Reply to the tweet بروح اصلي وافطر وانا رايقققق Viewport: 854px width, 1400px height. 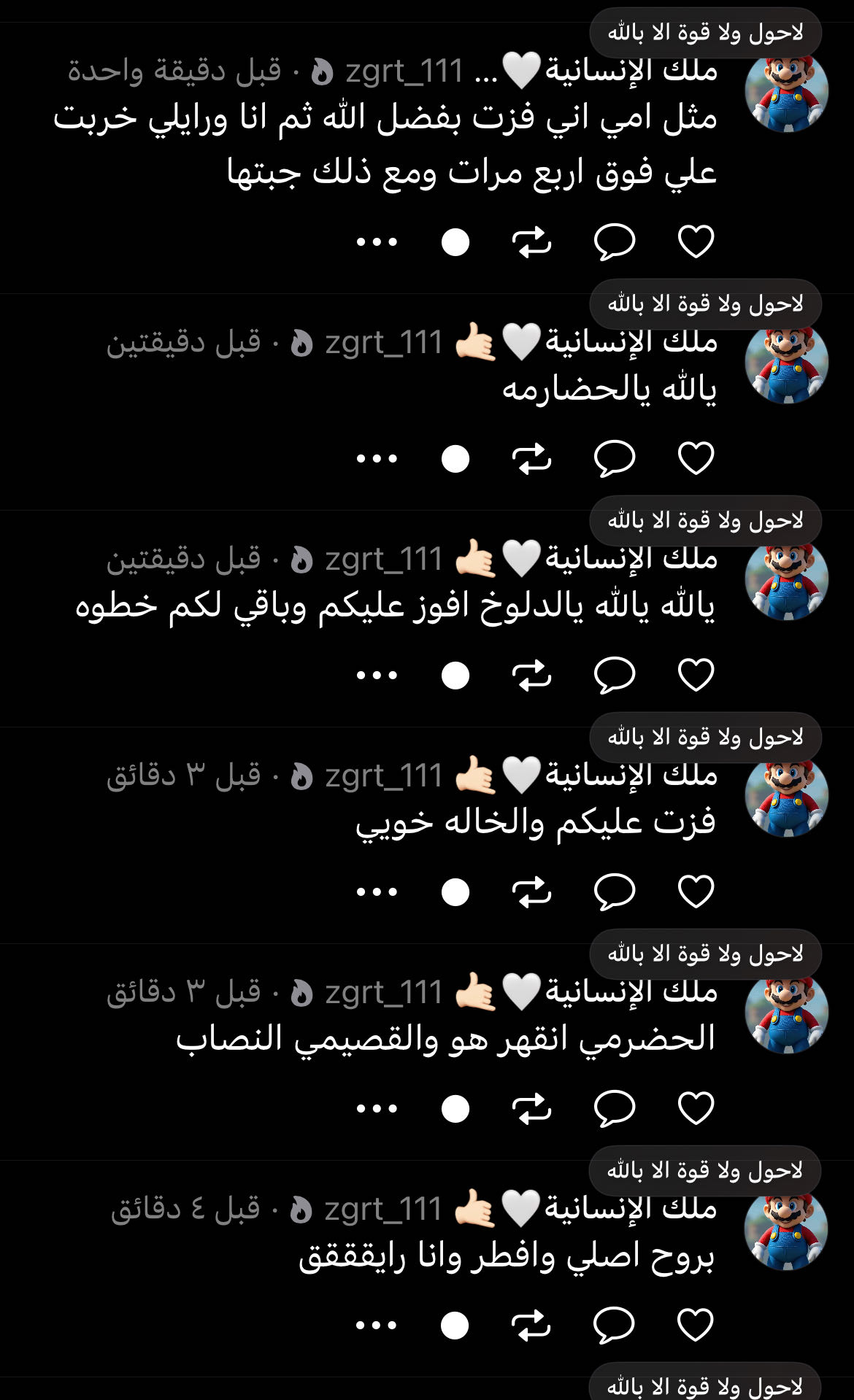click(x=615, y=1323)
